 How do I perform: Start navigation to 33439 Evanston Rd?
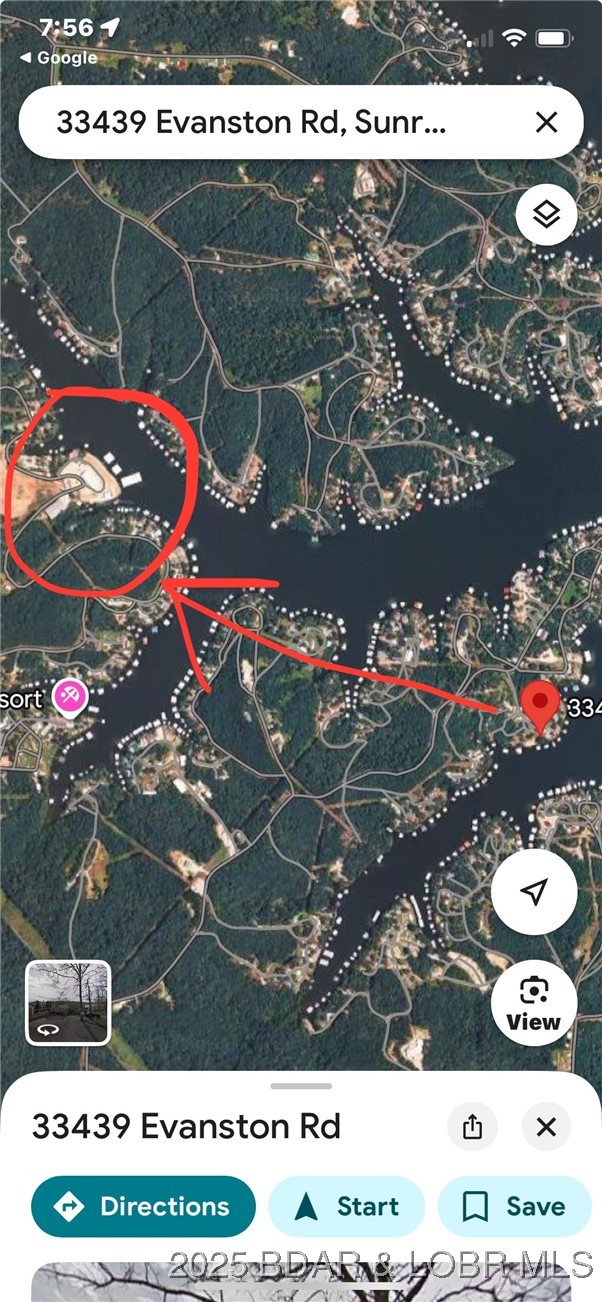point(346,1207)
